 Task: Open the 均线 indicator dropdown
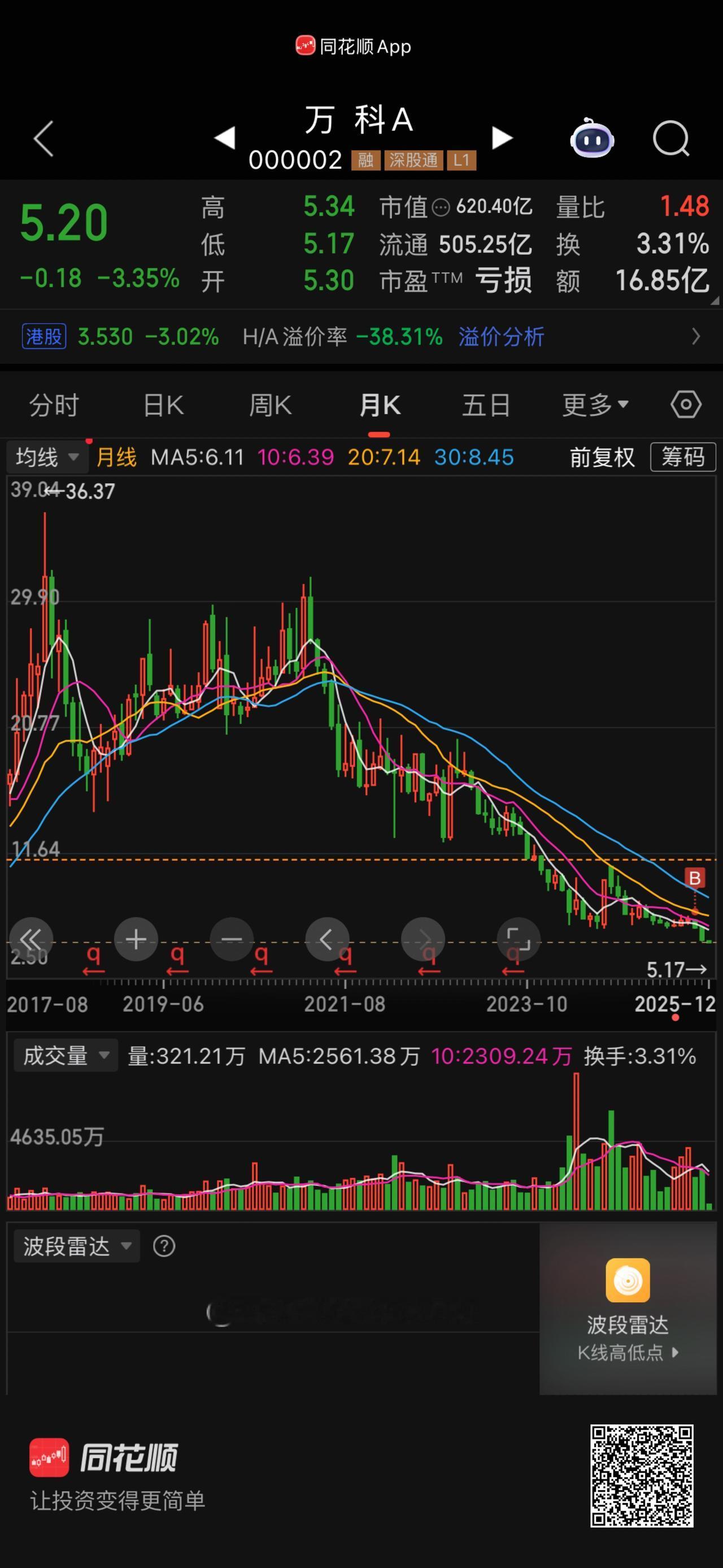(47, 457)
